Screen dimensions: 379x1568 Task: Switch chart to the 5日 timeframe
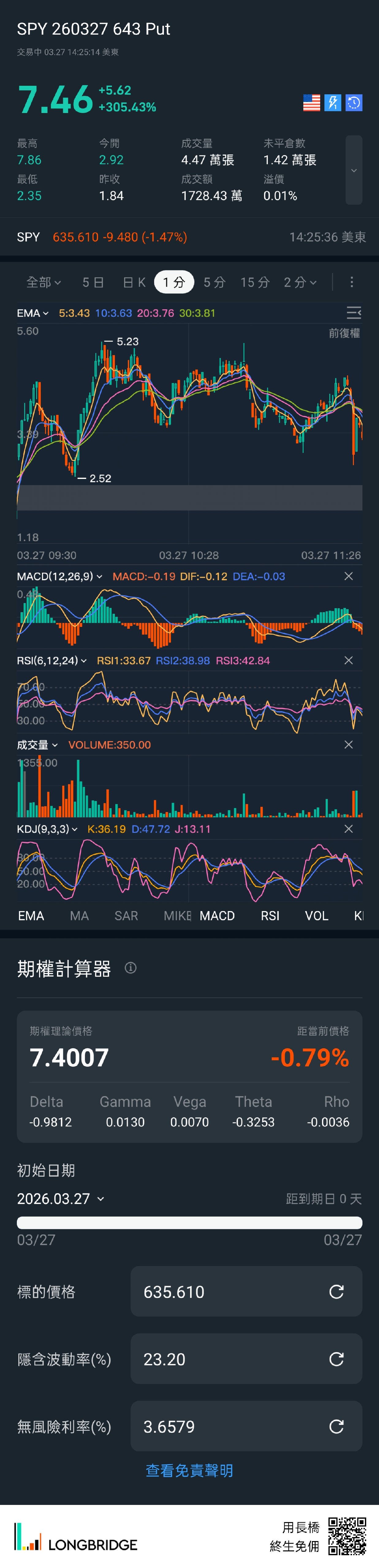pyautogui.click(x=93, y=282)
